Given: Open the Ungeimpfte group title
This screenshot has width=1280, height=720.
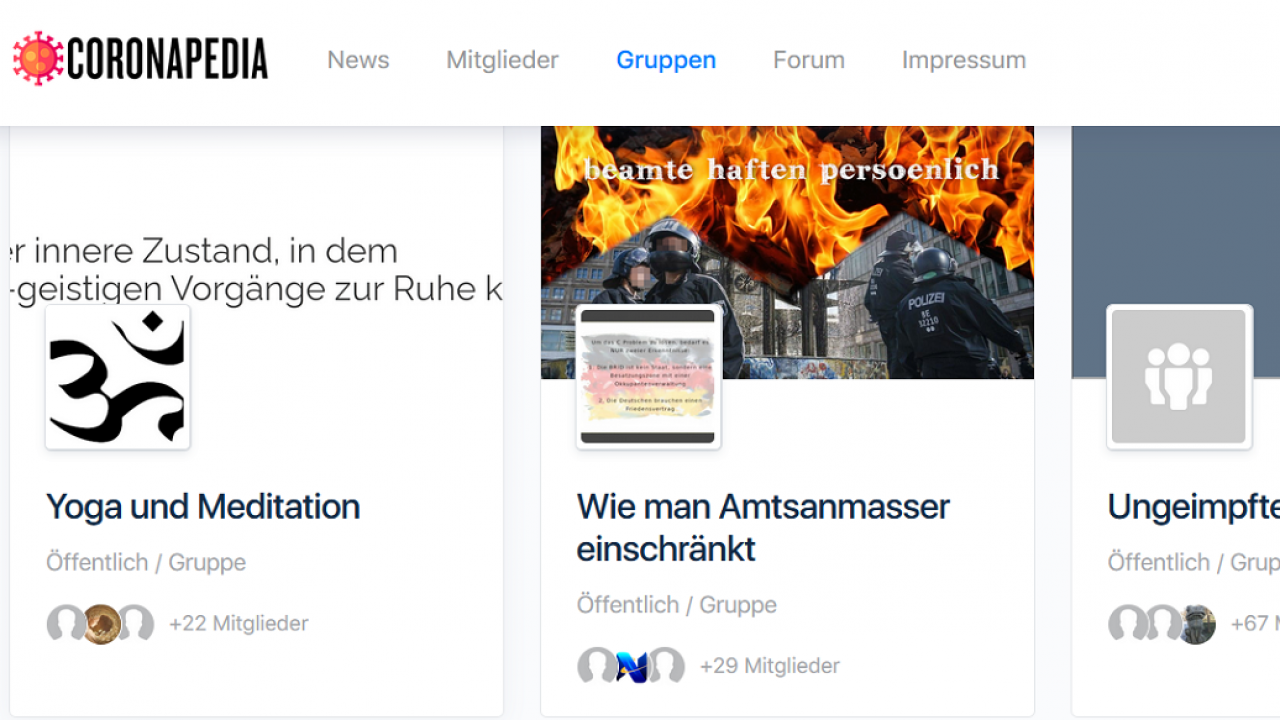Looking at the screenshot, I should pos(1192,507).
